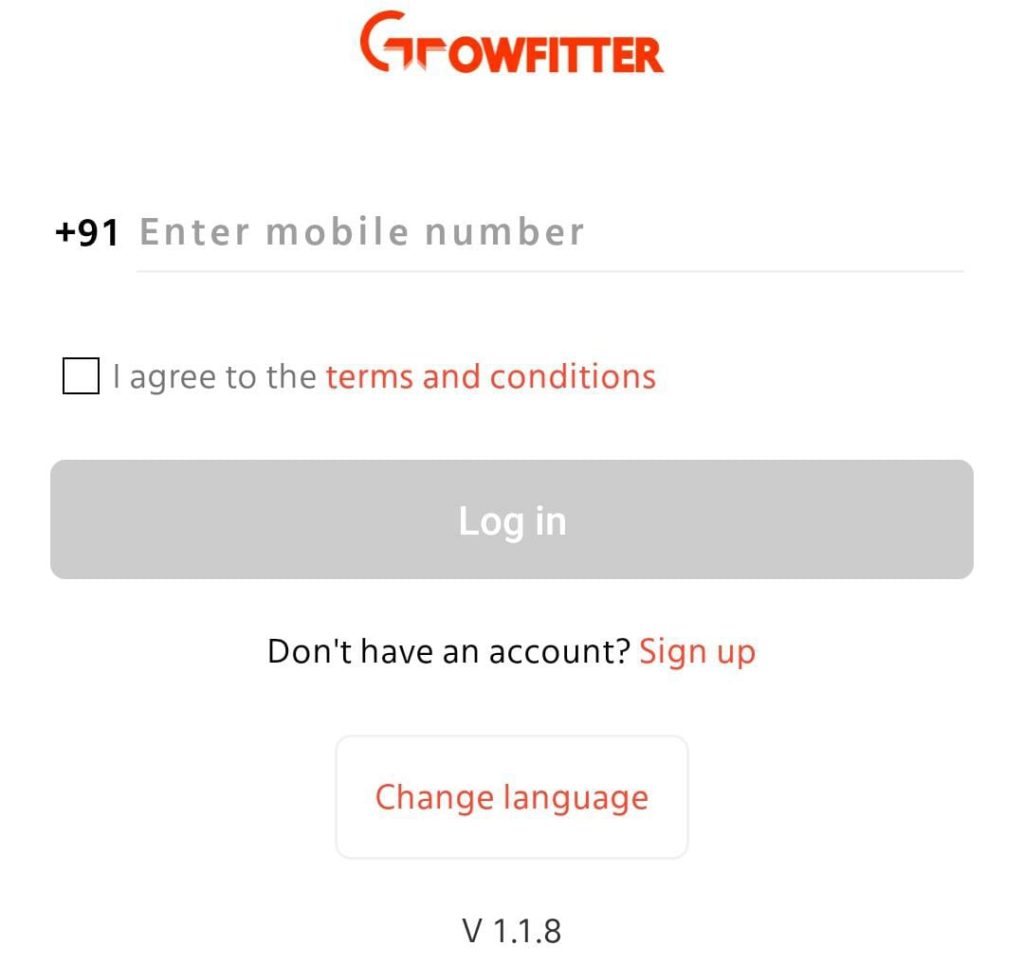Open the Sign up link
The image size is (1024, 964).
coord(697,652)
